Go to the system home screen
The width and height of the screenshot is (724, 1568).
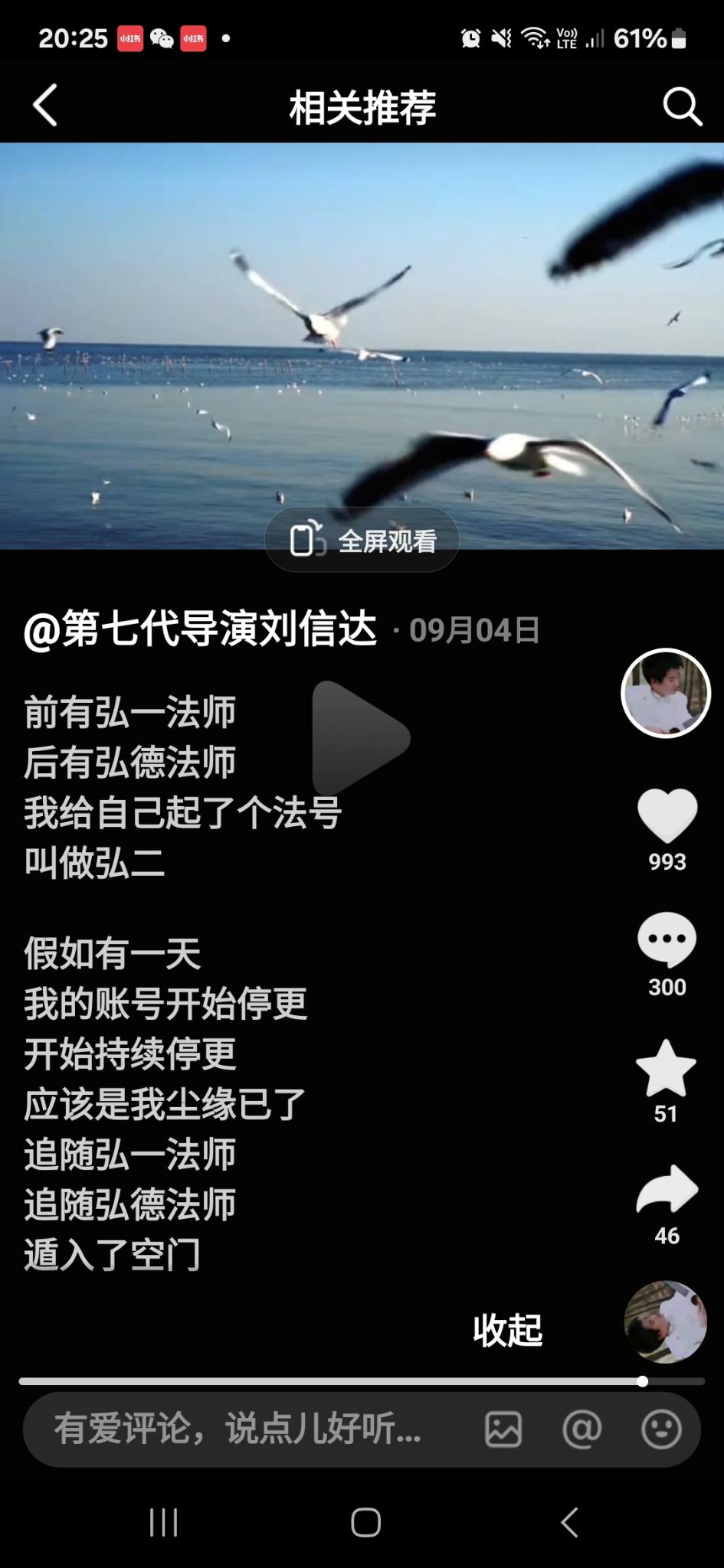[x=365, y=1522]
